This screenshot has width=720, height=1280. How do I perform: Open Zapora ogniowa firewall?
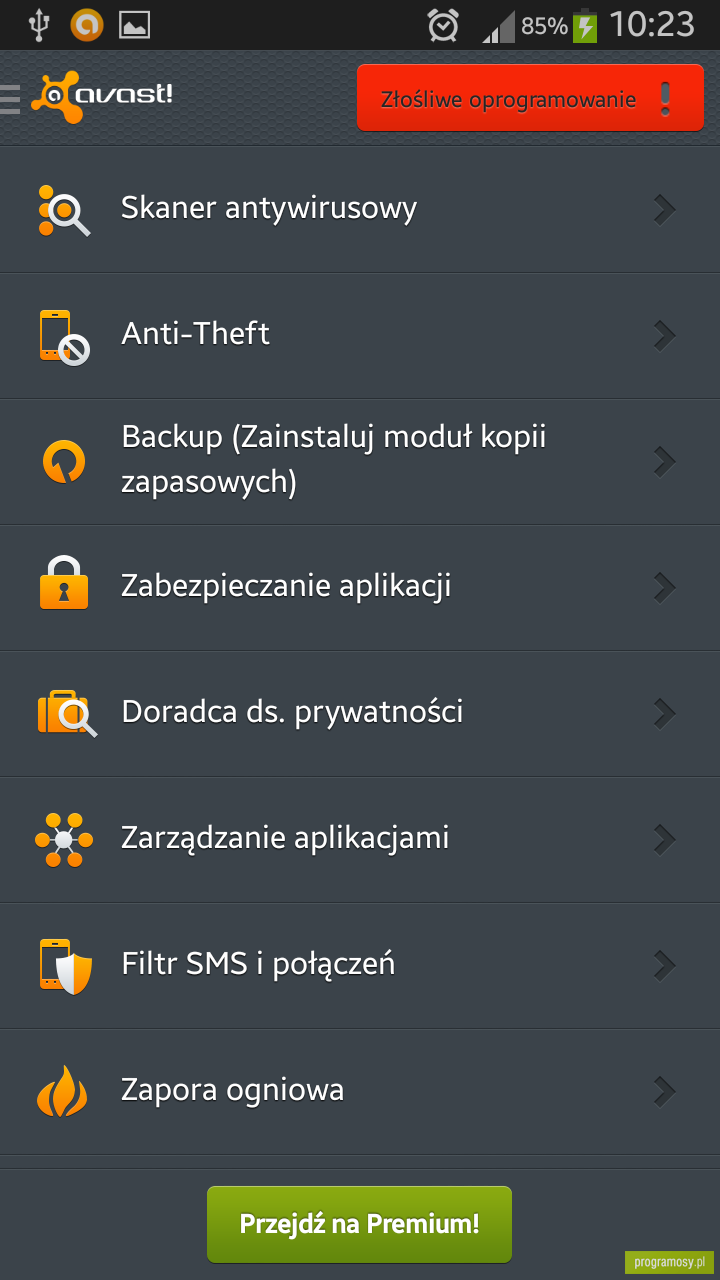click(360, 1091)
